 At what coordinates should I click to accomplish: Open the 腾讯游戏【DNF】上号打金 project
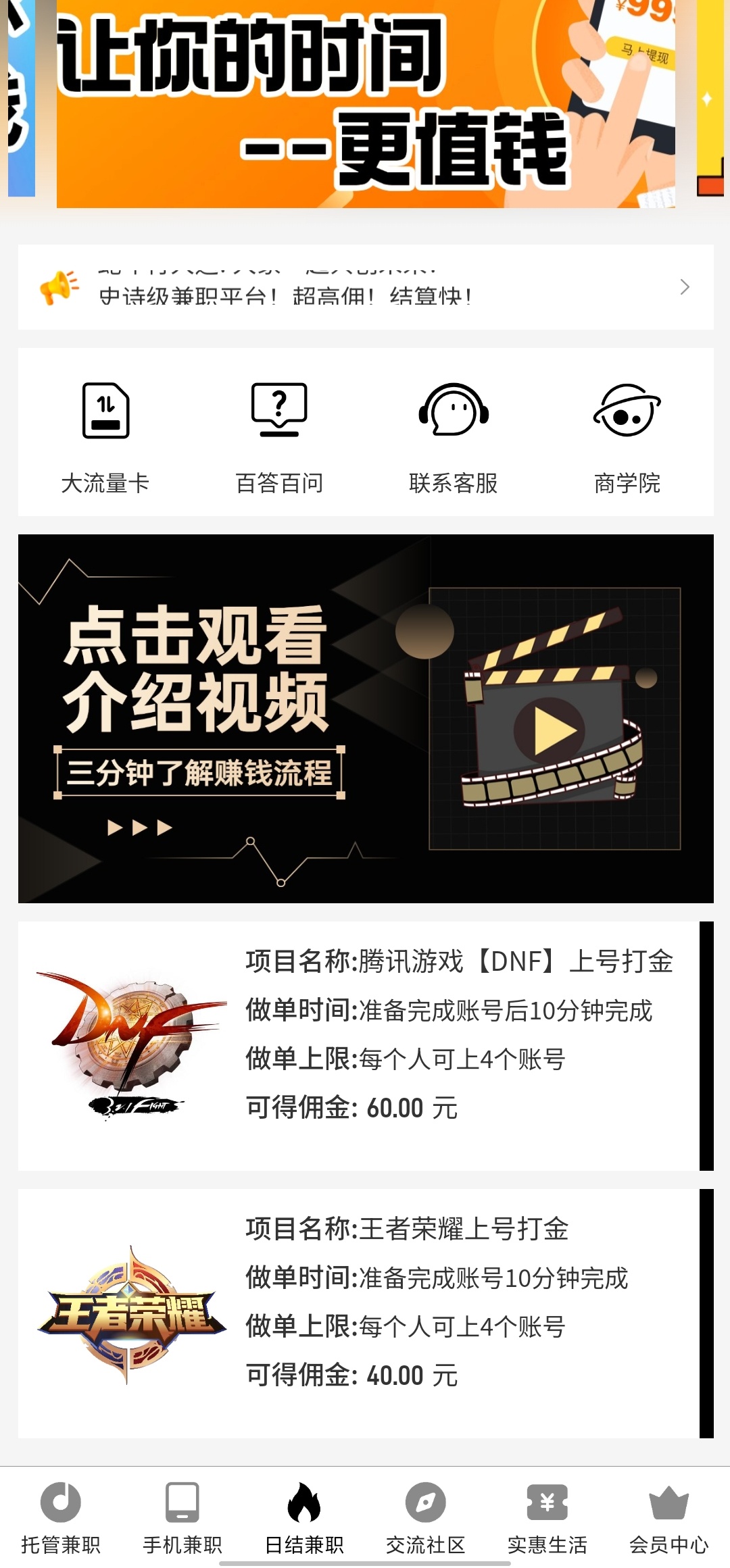coord(358,1045)
